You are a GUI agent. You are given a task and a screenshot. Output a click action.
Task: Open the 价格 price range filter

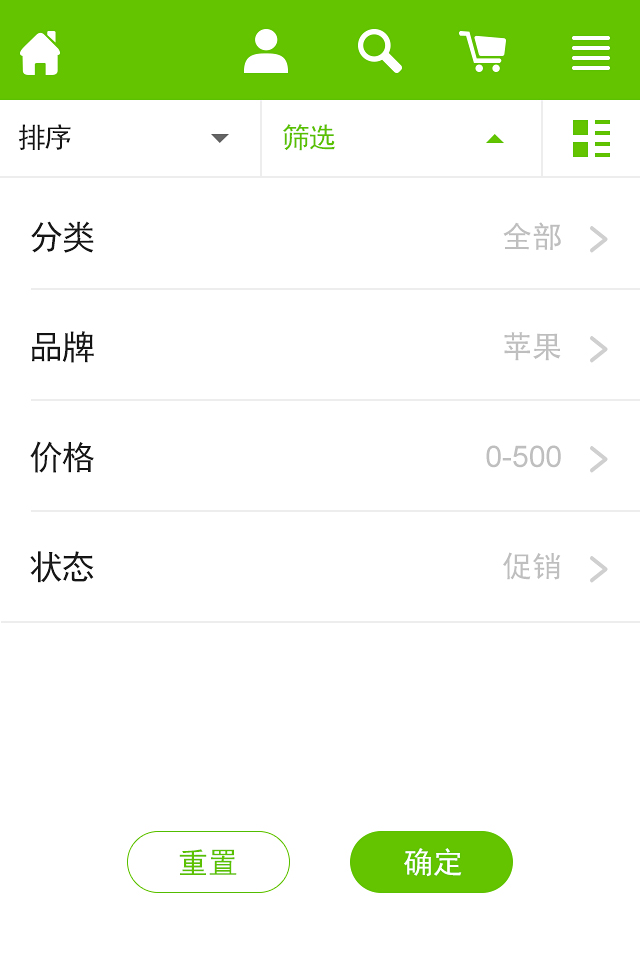point(320,458)
